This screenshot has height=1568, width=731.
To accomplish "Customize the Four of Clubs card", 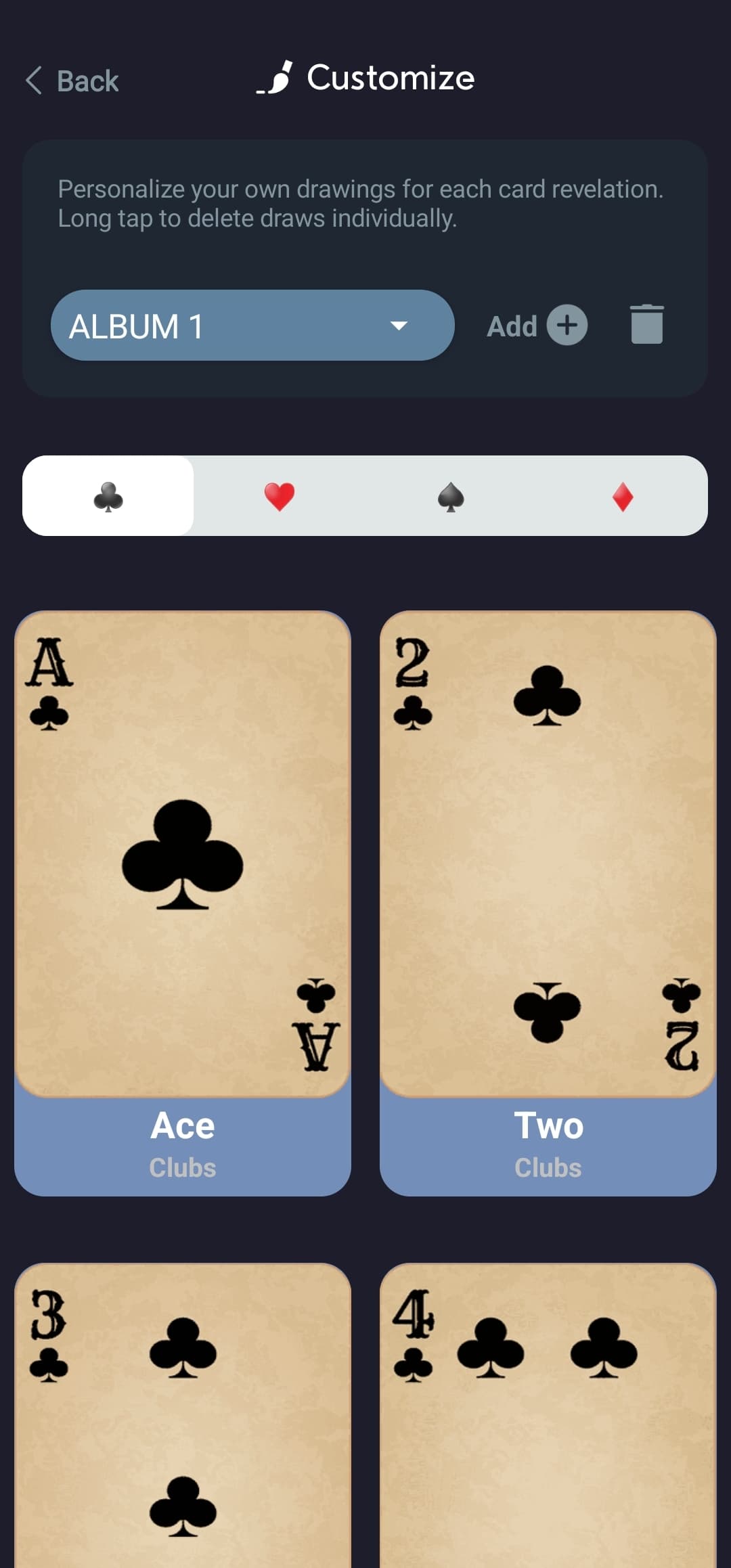I will click(x=548, y=1421).
